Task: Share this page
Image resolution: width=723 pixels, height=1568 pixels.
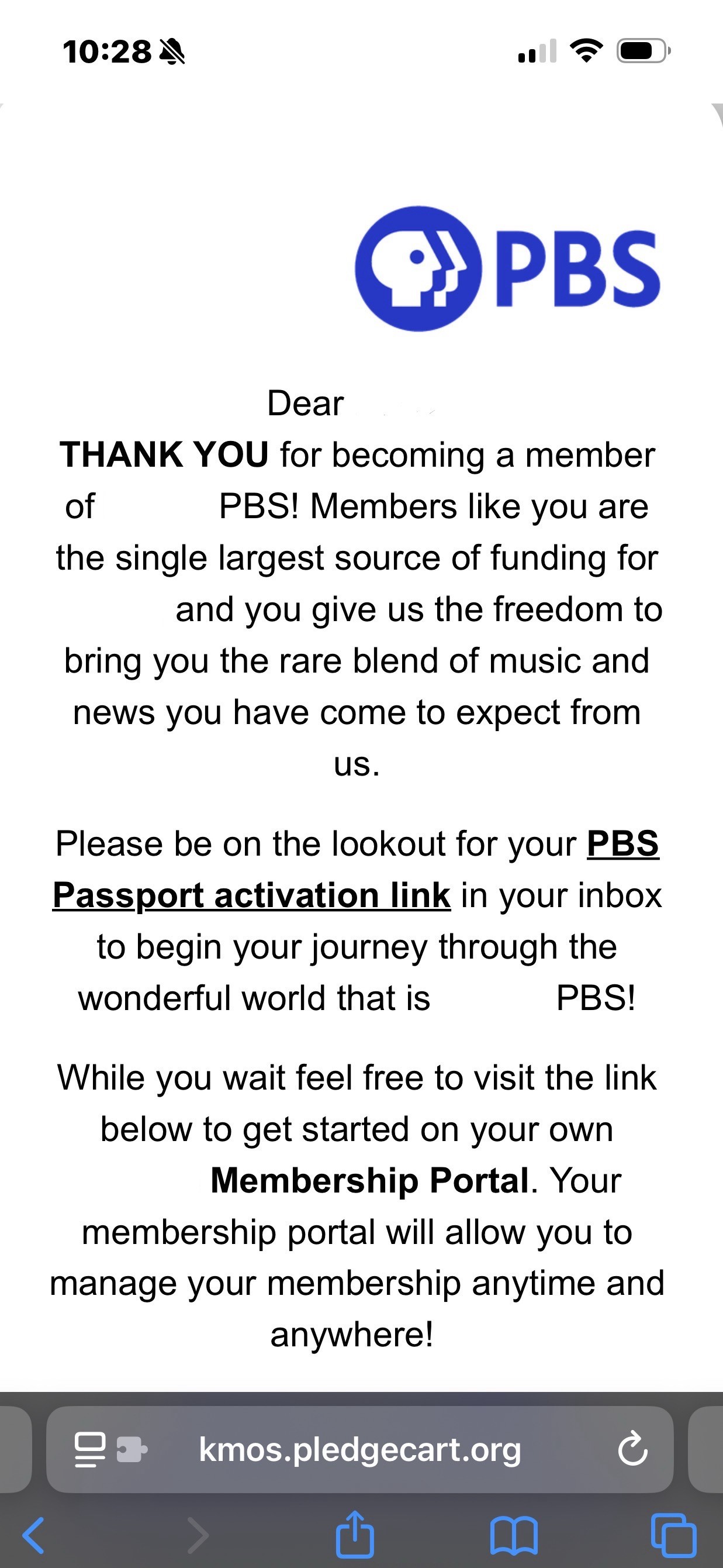Action: 355,1534
